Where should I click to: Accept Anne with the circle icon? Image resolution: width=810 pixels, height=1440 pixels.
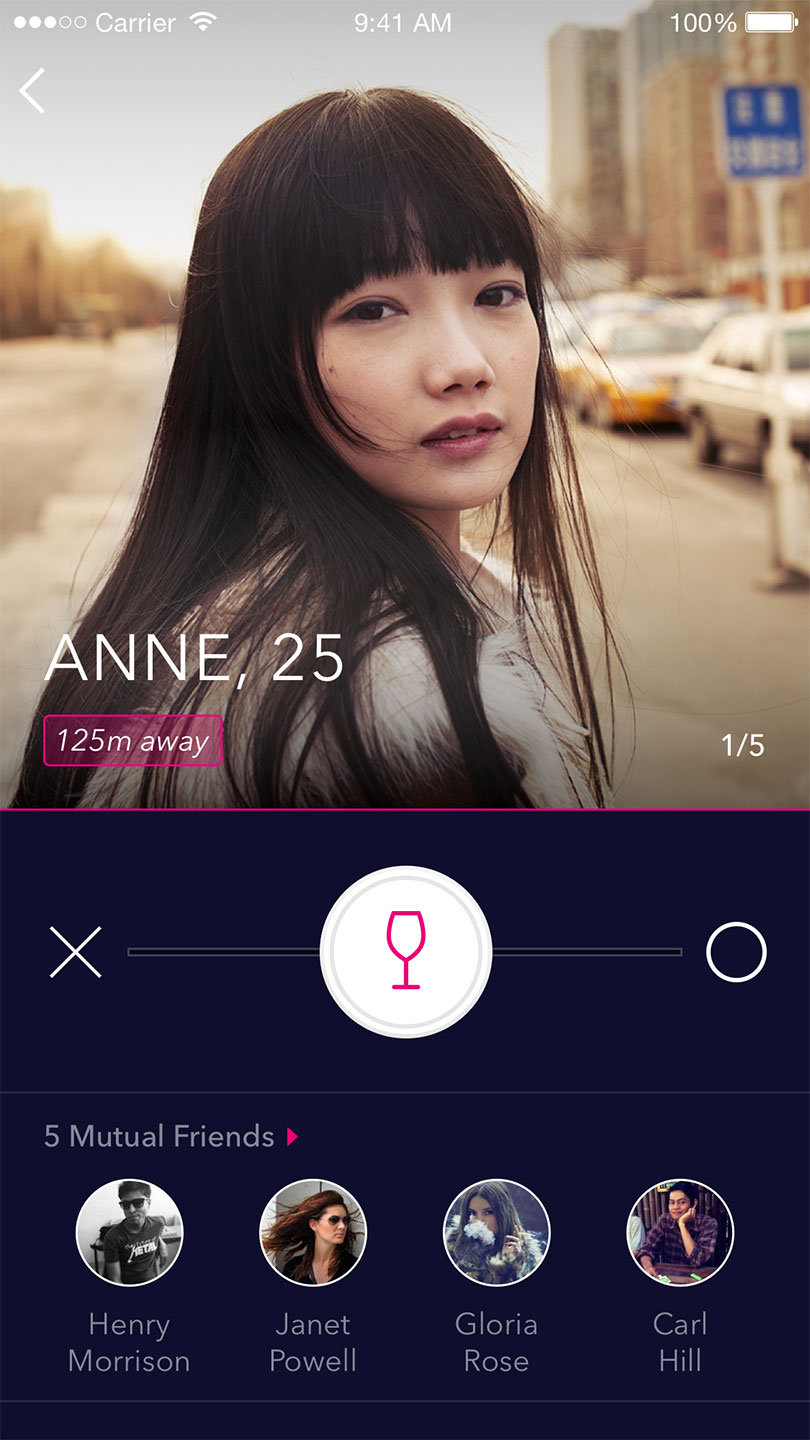click(736, 952)
